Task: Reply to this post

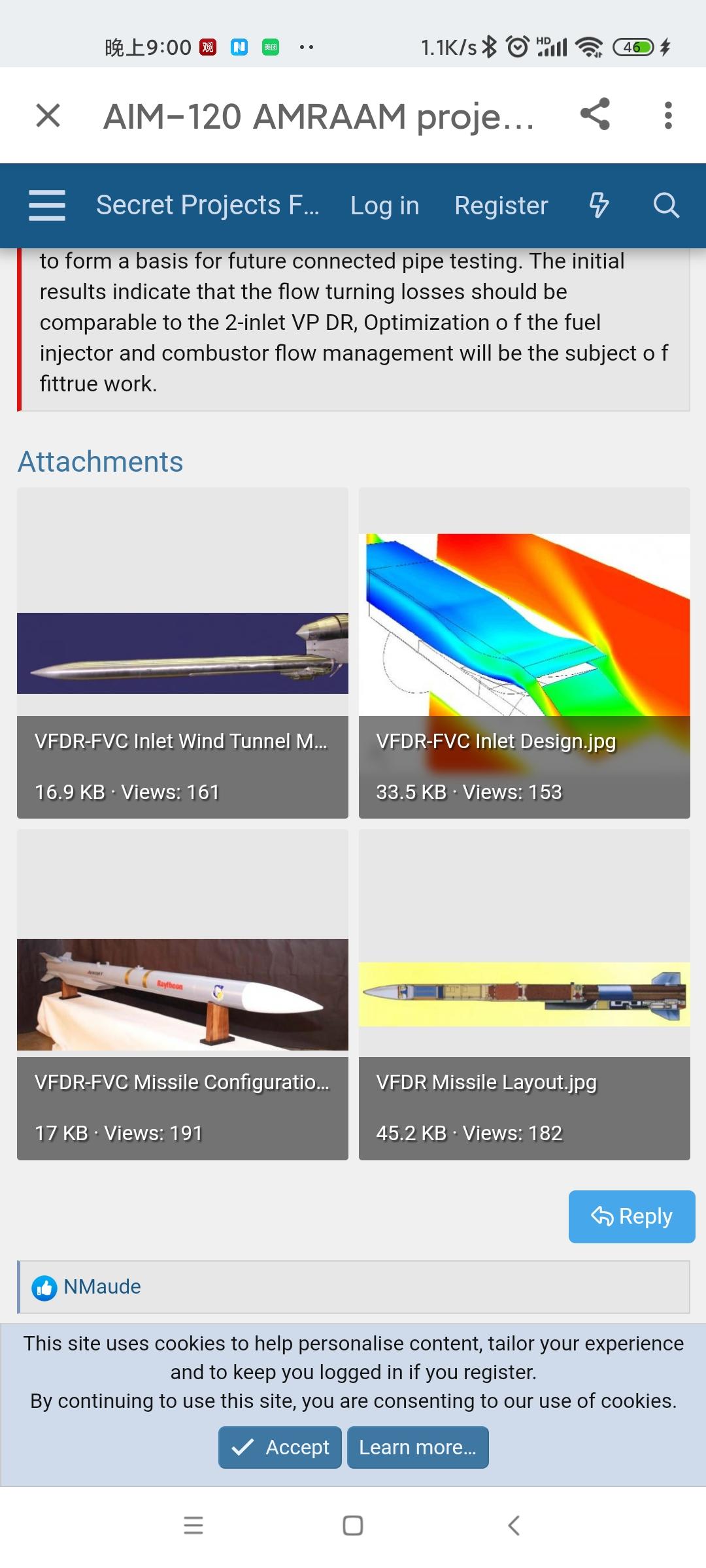Action: pyautogui.click(x=631, y=1217)
